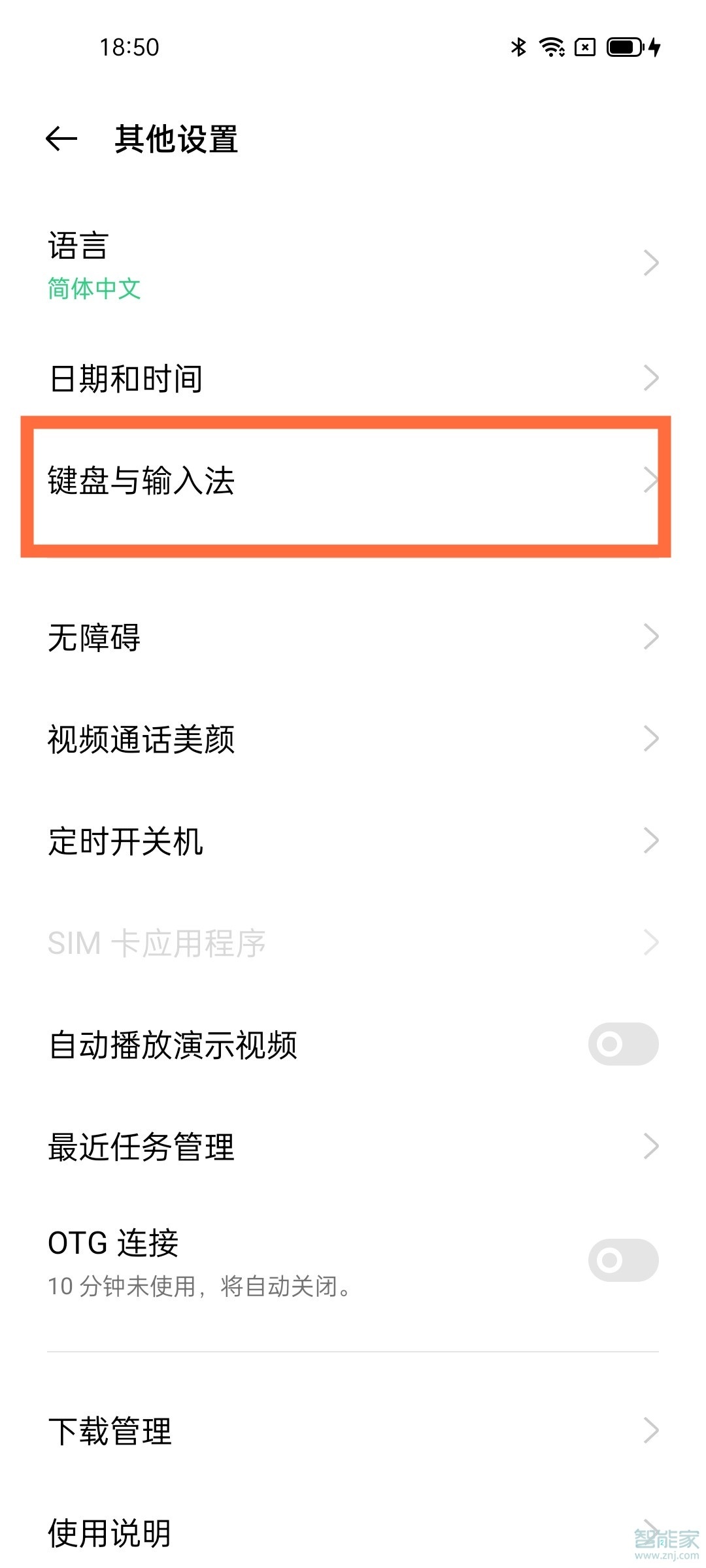
Task: Open 视频通话美颜 using its arrow
Action: (651, 738)
